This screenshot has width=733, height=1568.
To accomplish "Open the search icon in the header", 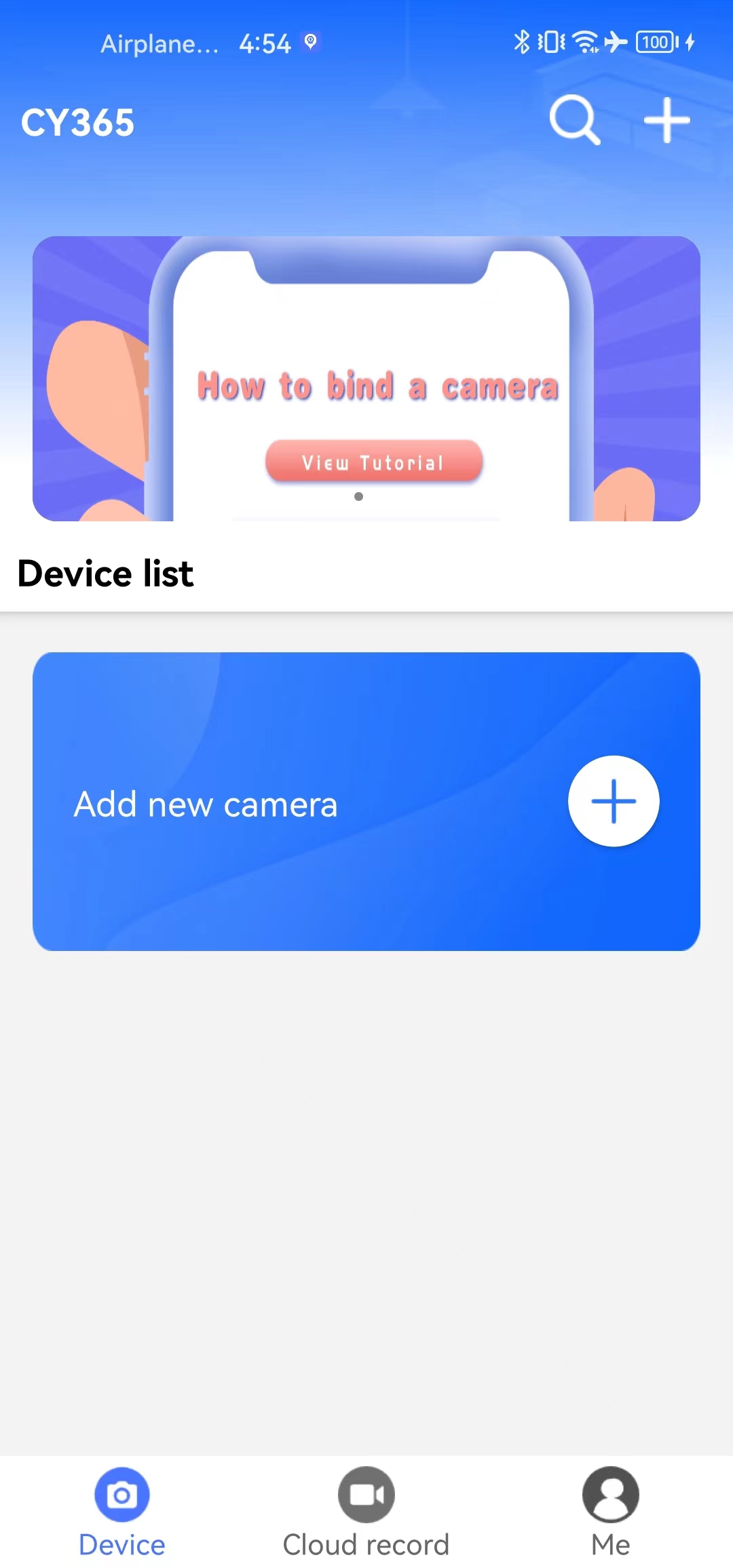I will [x=575, y=120].
